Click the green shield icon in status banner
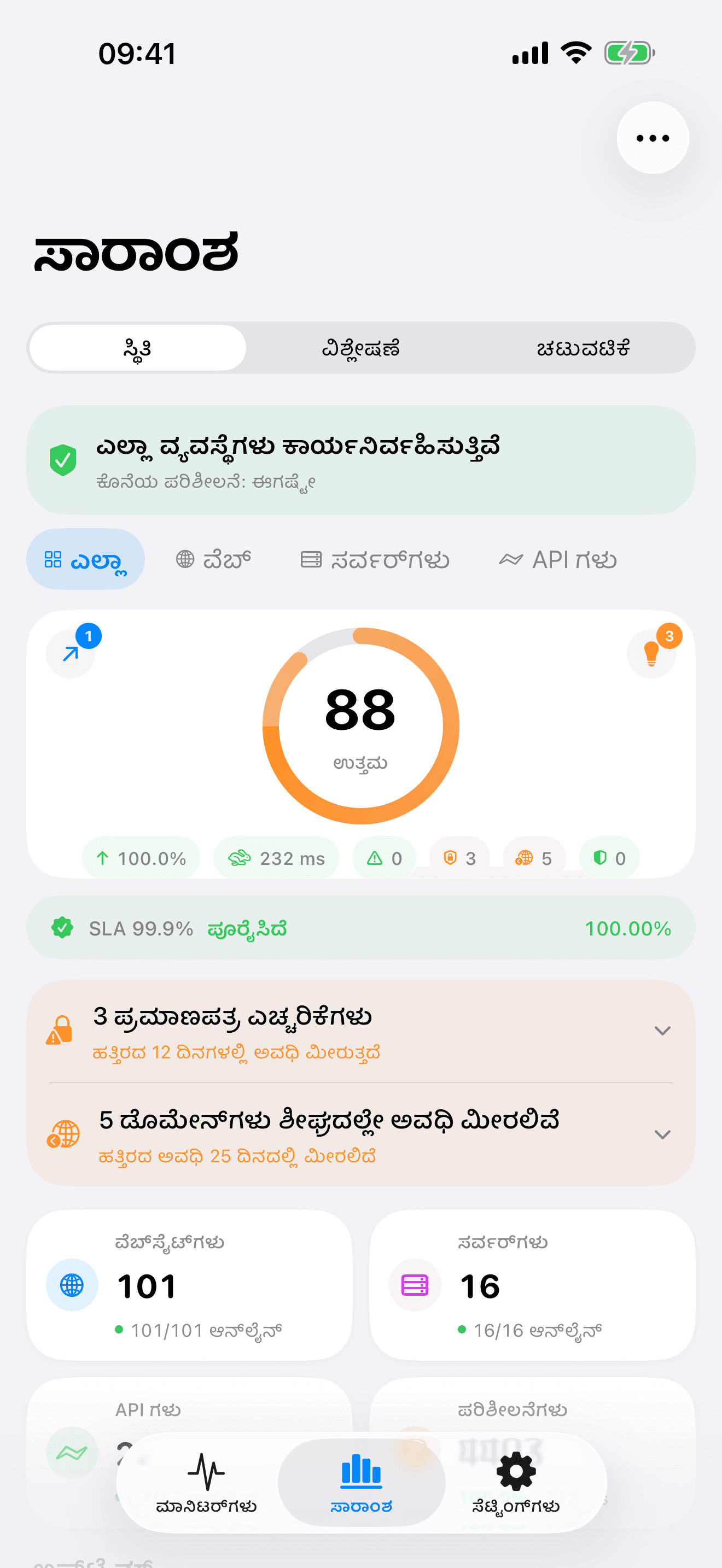This screenshot has width=722, height=1568. (62, 461)
